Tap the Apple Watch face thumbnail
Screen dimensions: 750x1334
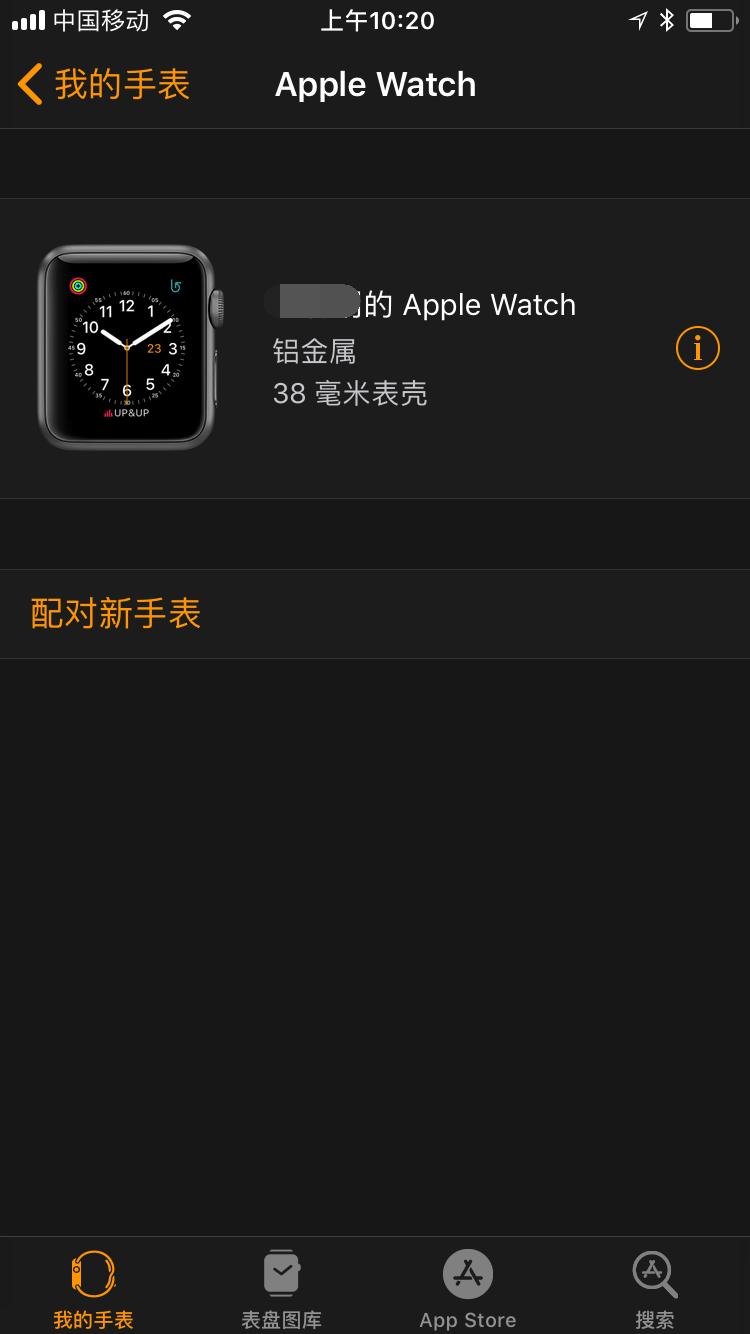tap(126, 347)
